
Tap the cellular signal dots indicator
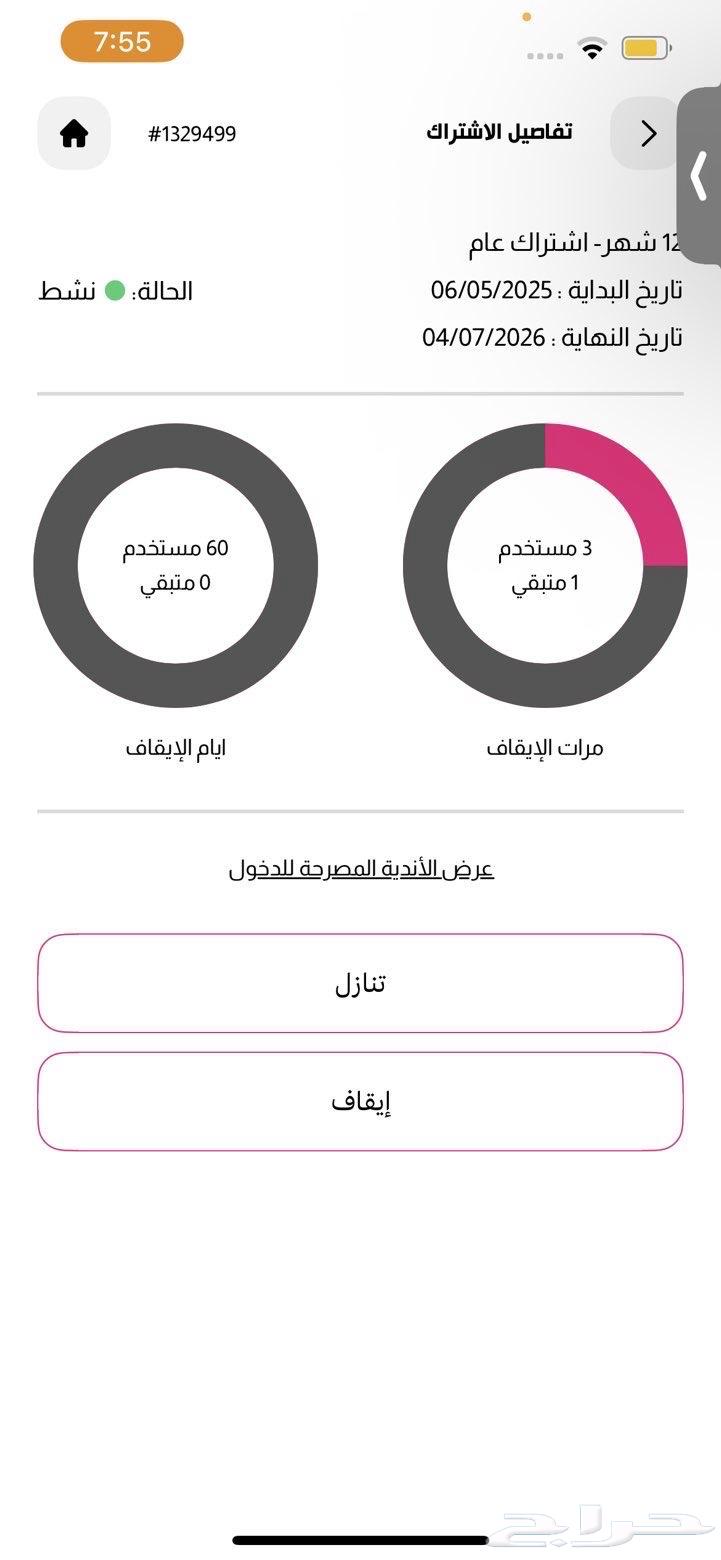click(544, 57)
